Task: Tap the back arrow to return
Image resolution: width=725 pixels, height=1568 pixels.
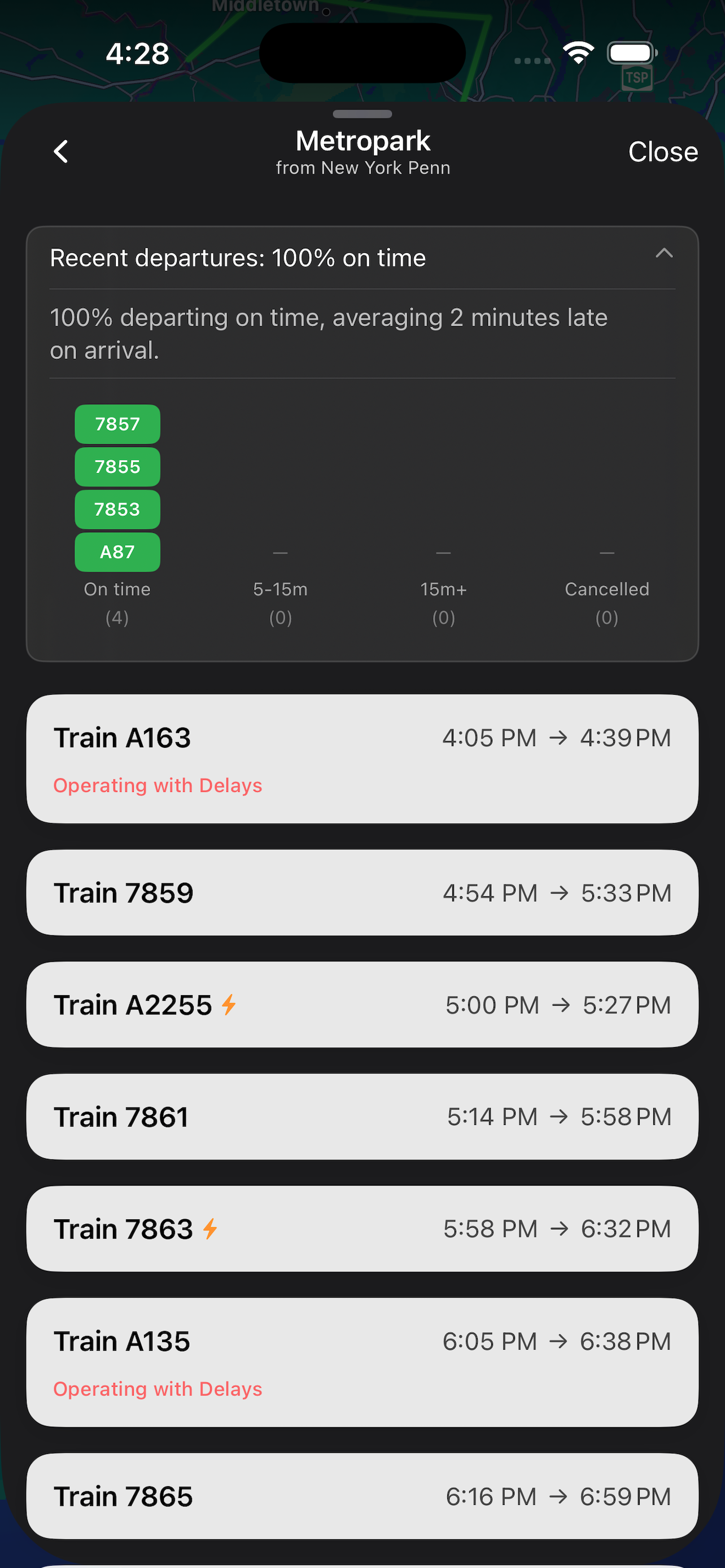Action: [x=61, y=151]
